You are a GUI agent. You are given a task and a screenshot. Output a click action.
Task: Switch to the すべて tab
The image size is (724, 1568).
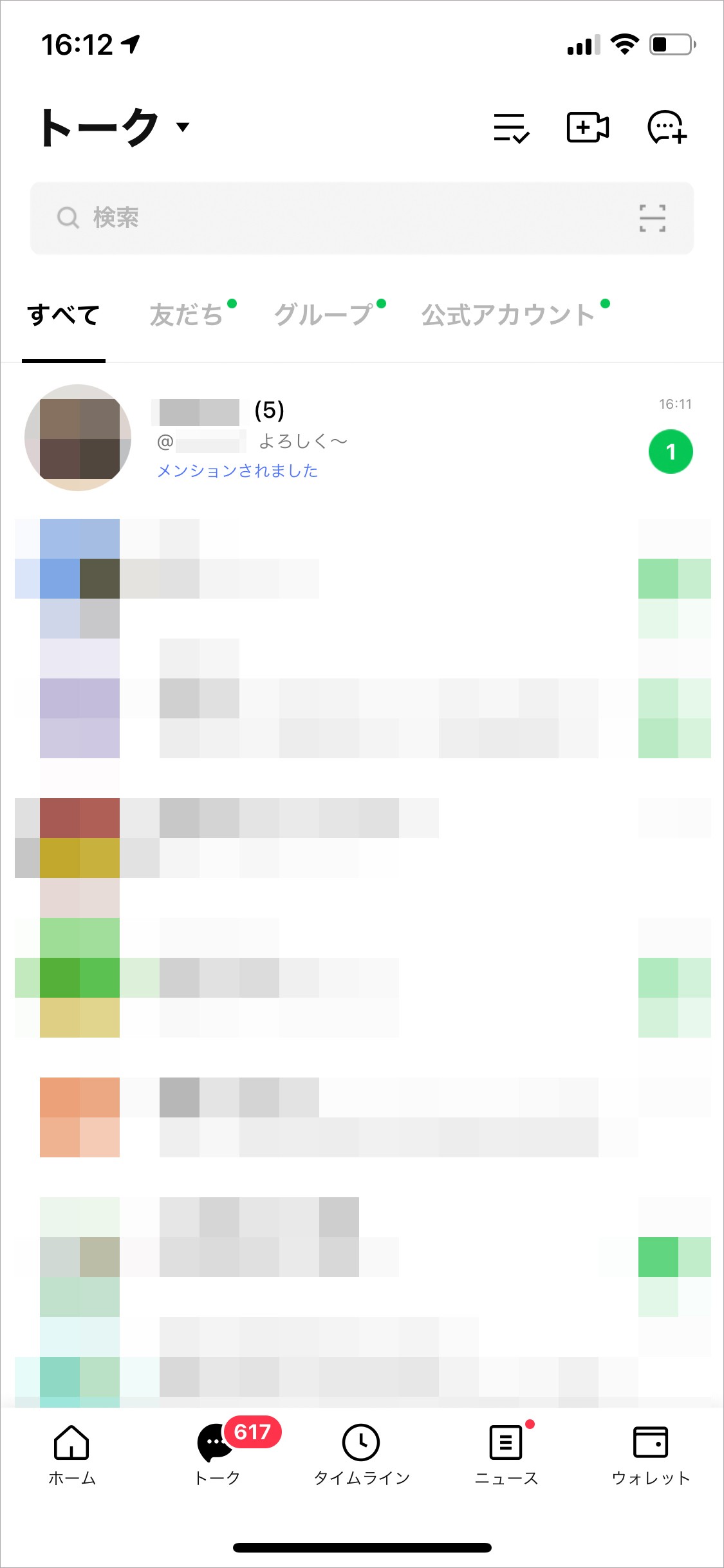click(x=63, y=315)
